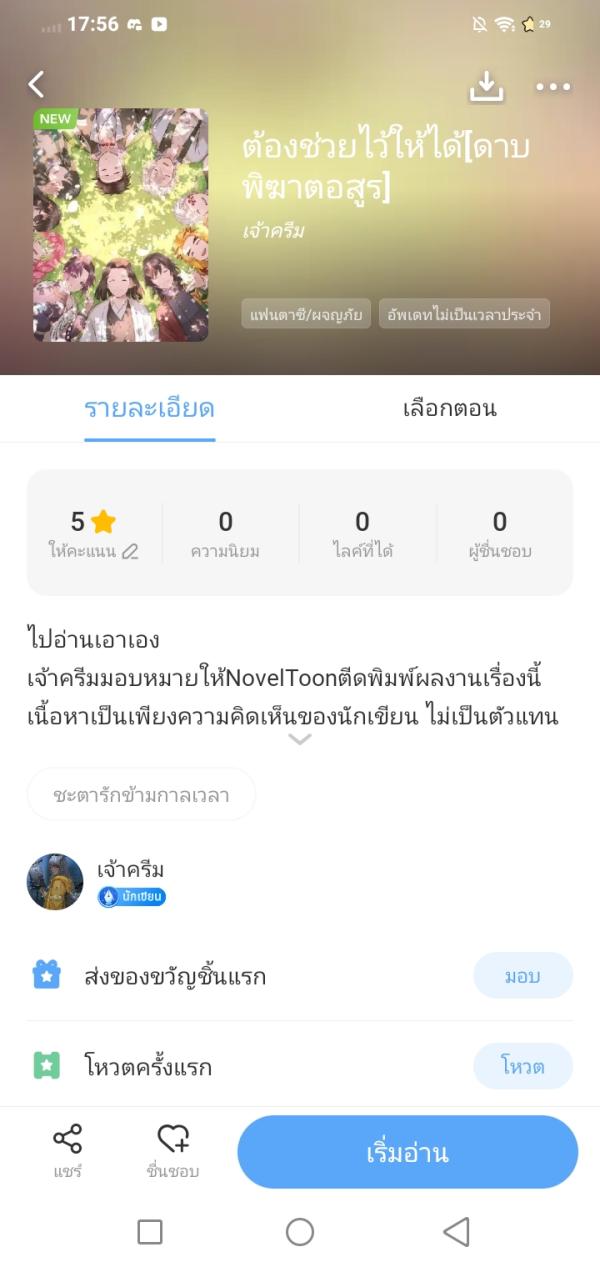Tap โหวต to cast first vote

[522, 1066]
